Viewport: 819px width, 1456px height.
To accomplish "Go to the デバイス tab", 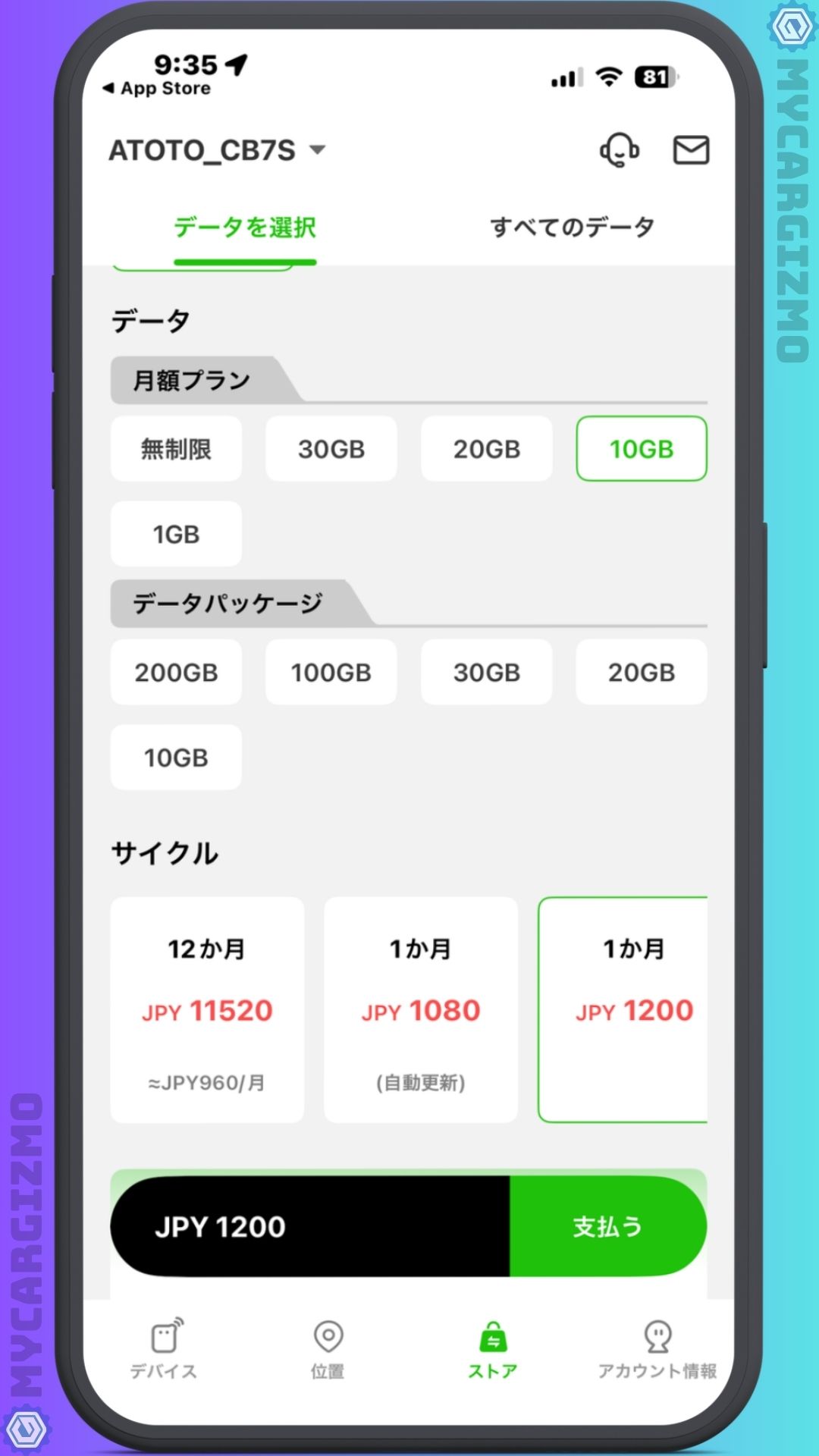I will (x=164, y=1349).
